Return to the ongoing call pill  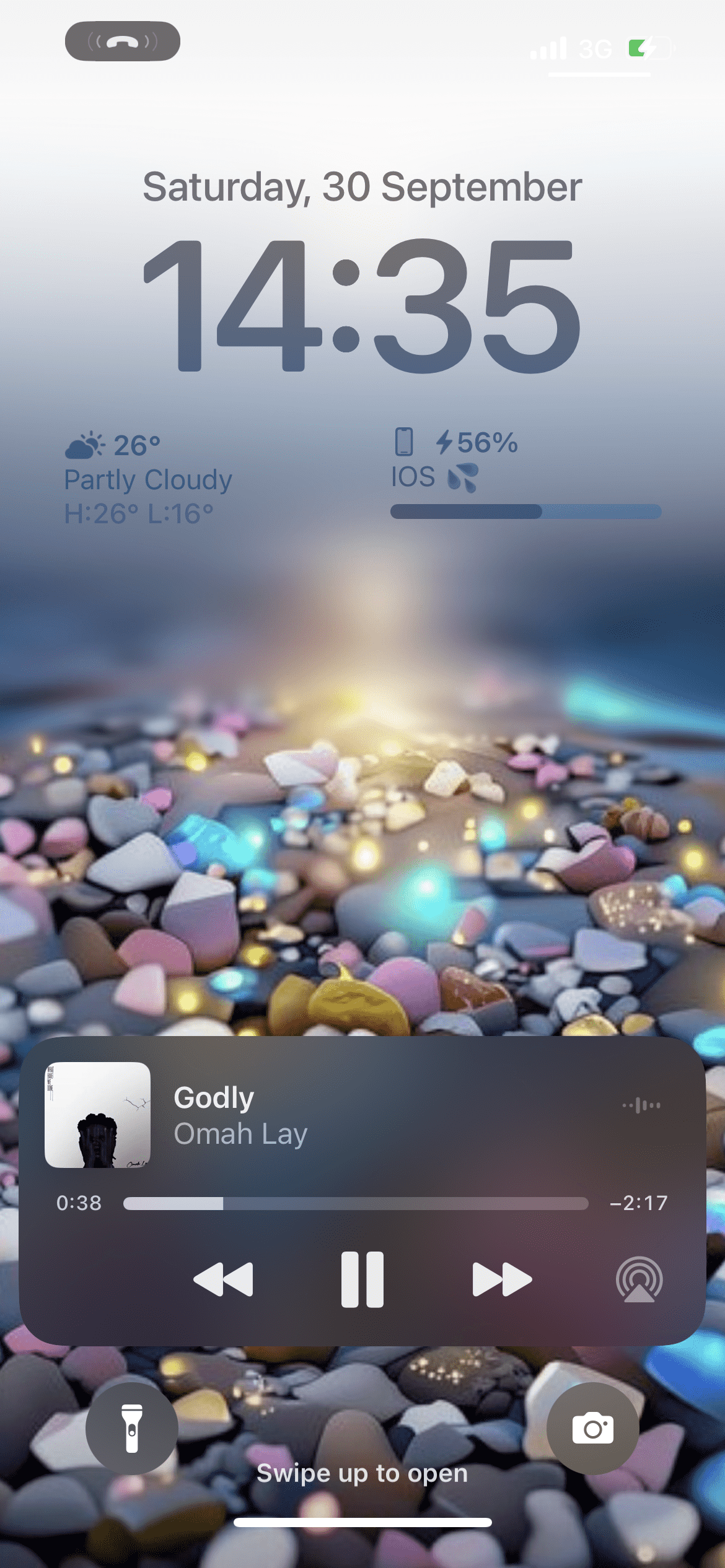[123, 41]
